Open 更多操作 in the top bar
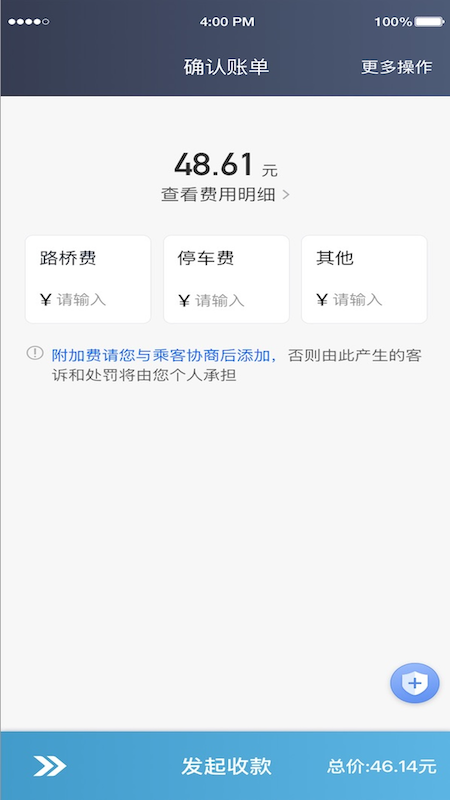The width and height of the screenshot is (450, 800). [396, 67]
